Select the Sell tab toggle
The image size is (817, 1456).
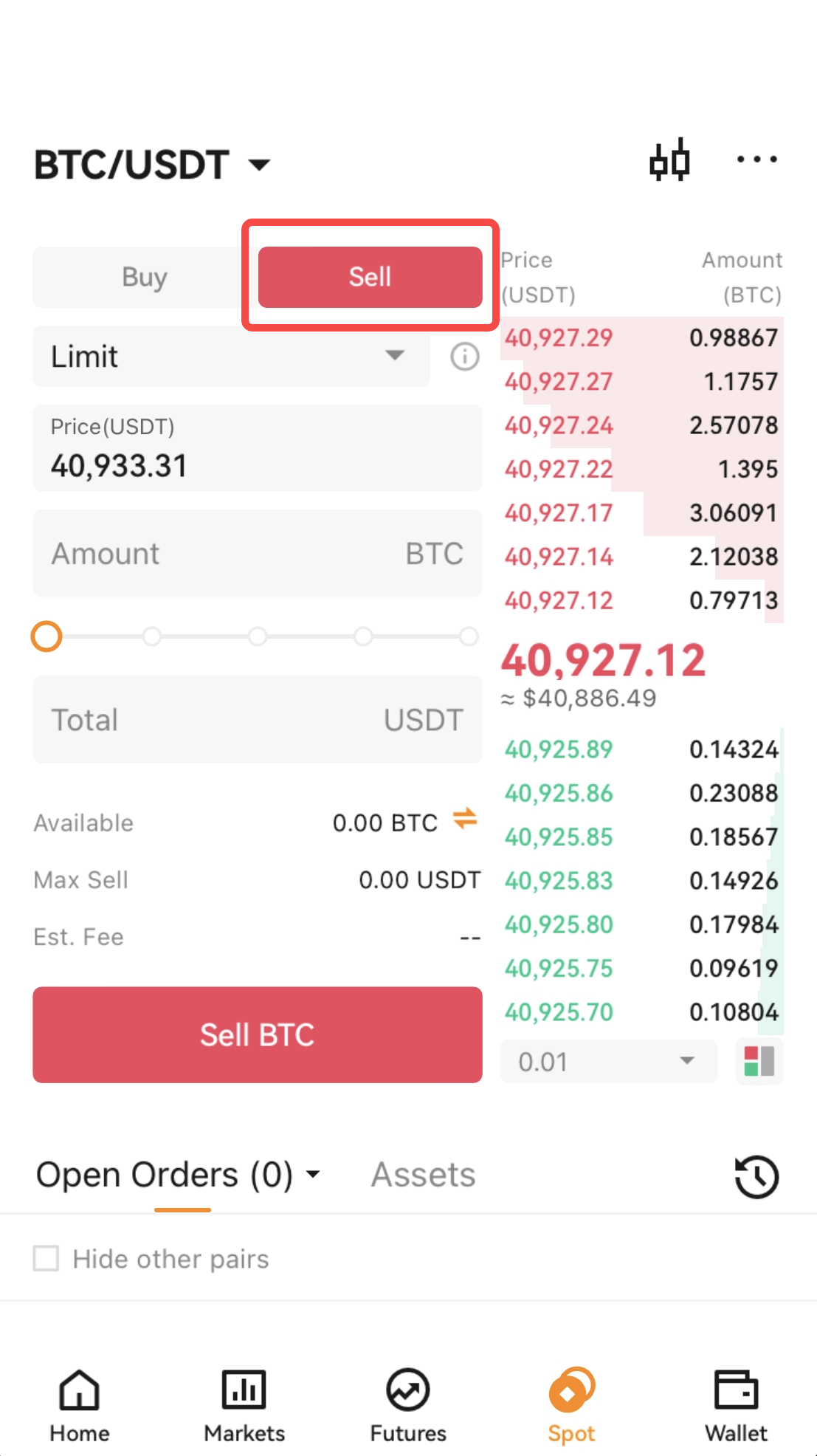(x=370, y=276)
